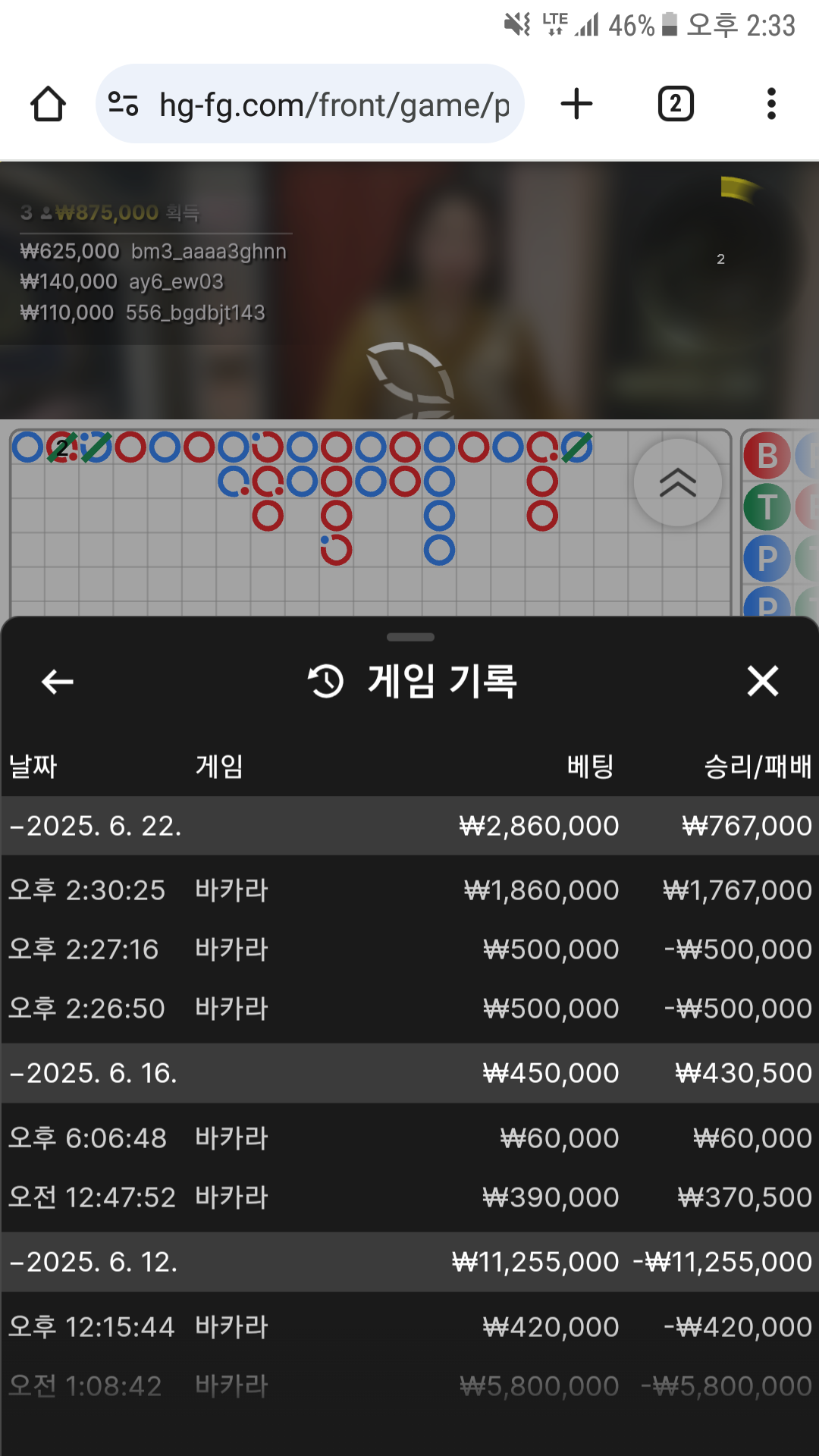Screen dimensions: 819x1456
Task: Open the 오전 1:08:42 바카라 record
Action: (409, 1386)
